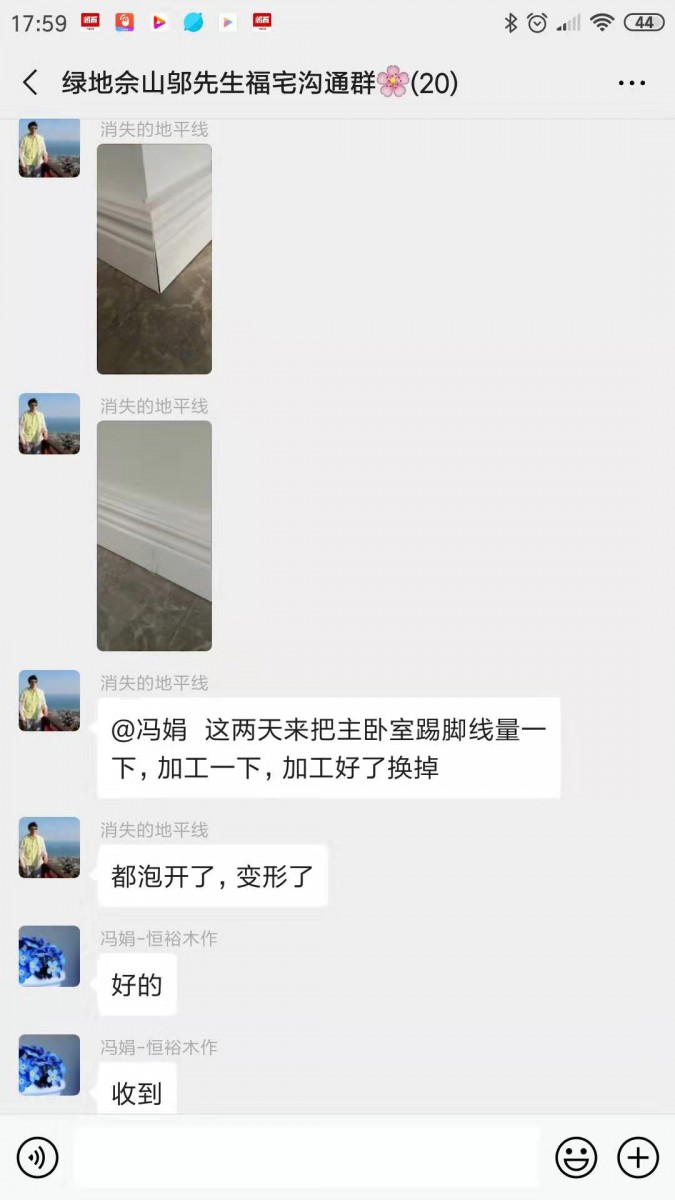Open the plus attachment menu
Viewport: 675px width, 1200px height.
[638, 1158]
